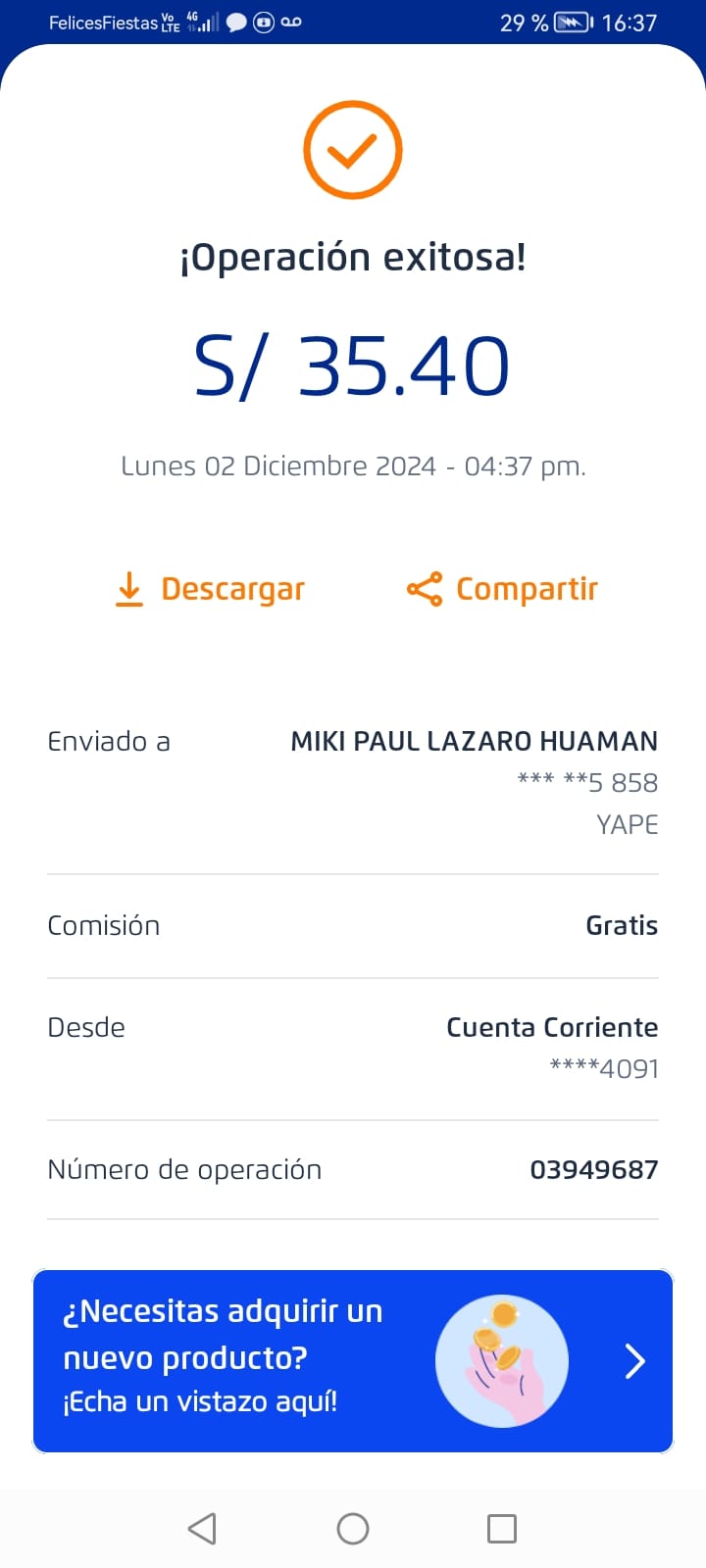Open the new product banner
This screenshot has height=1568, width=706.
tap(353, 1361)
